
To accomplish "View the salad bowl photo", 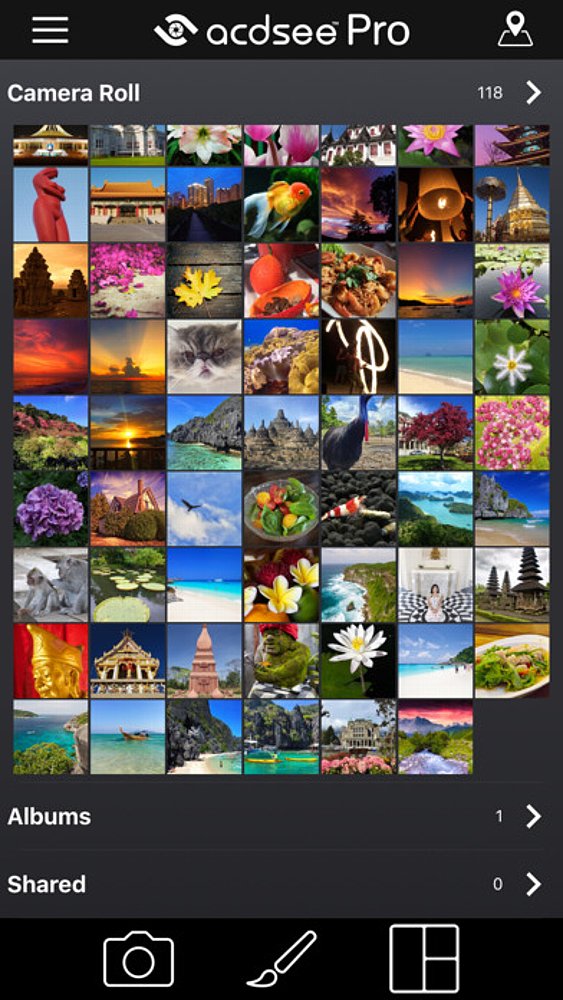I will click(281, 509).
